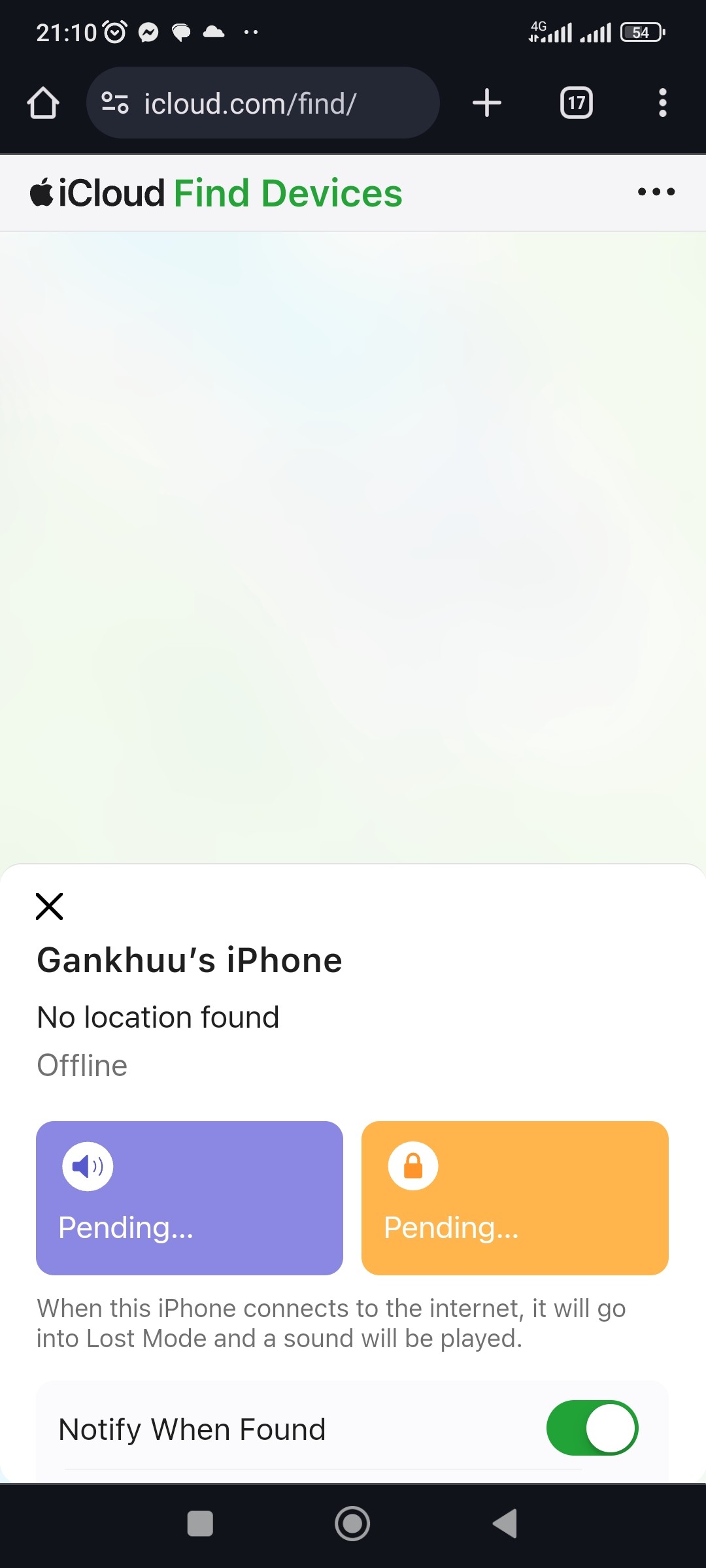Tap the home icon in the browser toolbar

pyautogui.click(x=42, y=102)
